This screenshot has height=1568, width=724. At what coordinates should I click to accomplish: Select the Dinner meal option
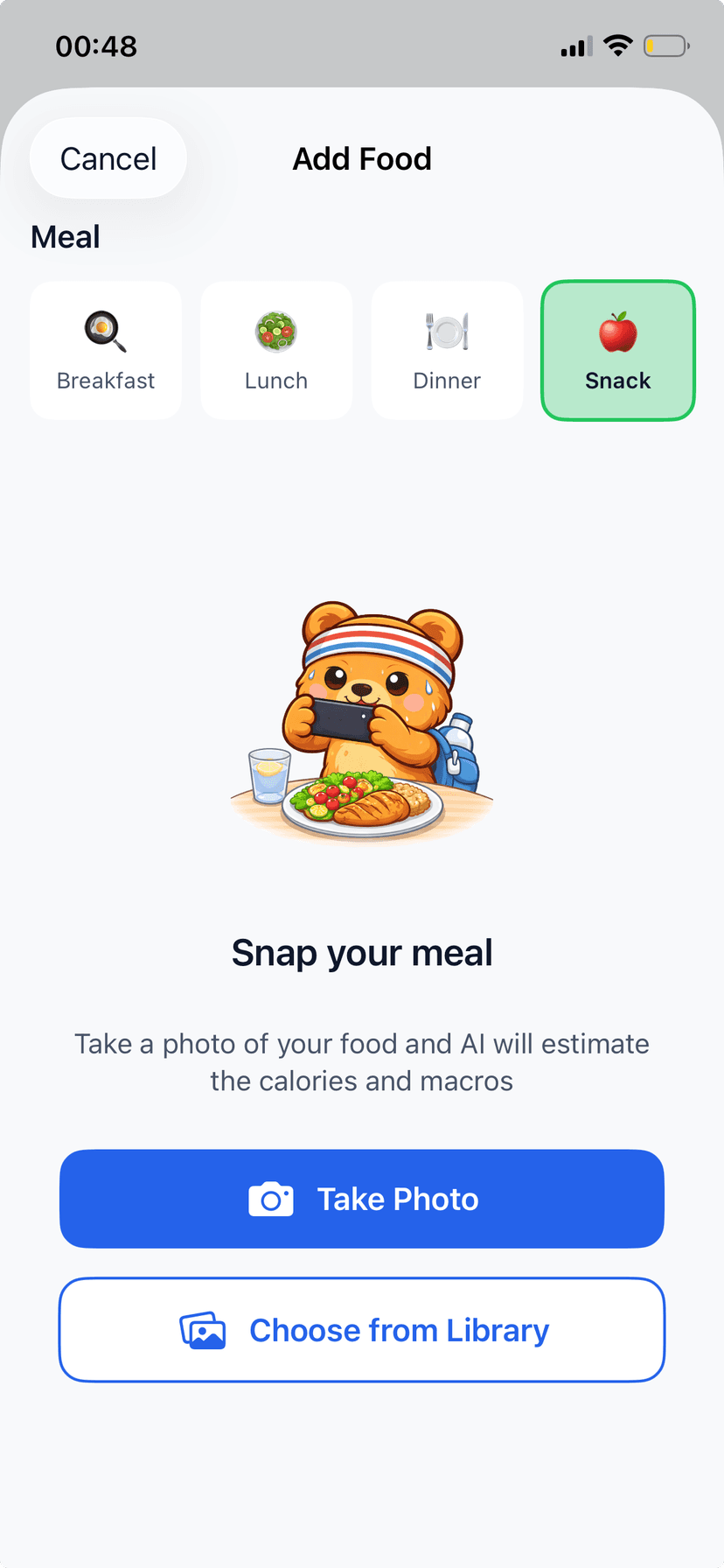click(x=447, y=350)
